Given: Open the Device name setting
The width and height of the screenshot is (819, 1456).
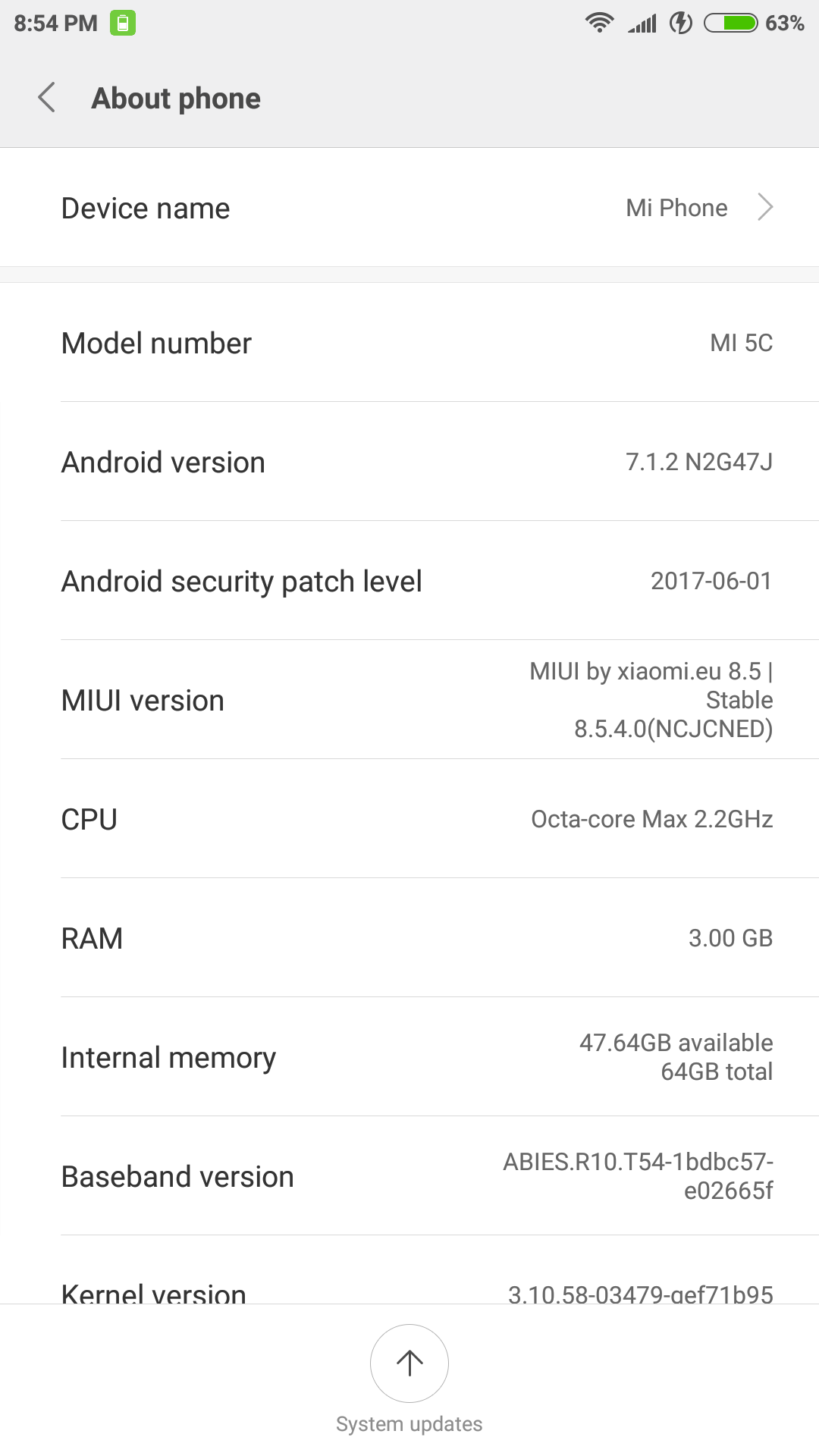Looking at the screenshot, I should [x=409, y=208].
